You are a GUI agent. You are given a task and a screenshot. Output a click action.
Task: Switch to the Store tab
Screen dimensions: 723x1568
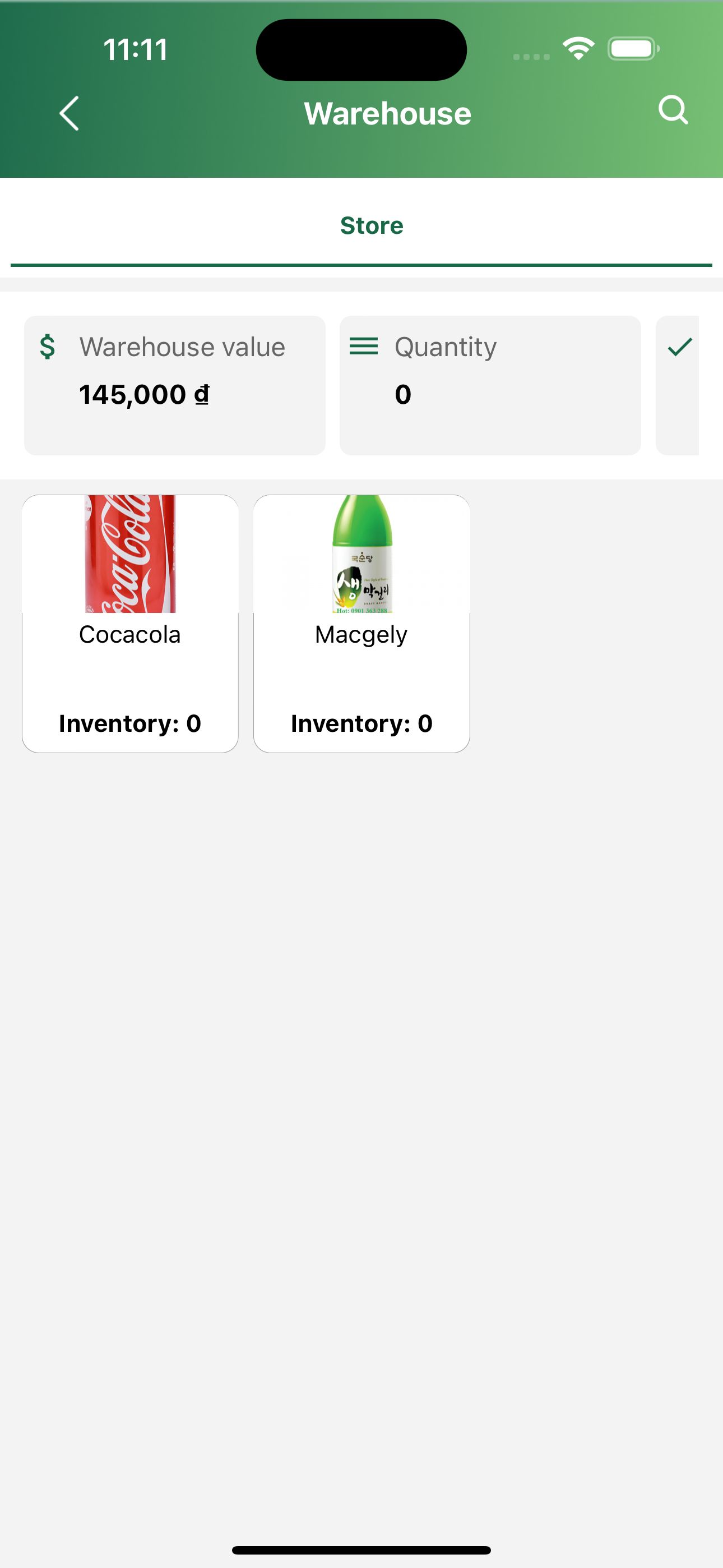pyautogui.click(x=371, y=226)
